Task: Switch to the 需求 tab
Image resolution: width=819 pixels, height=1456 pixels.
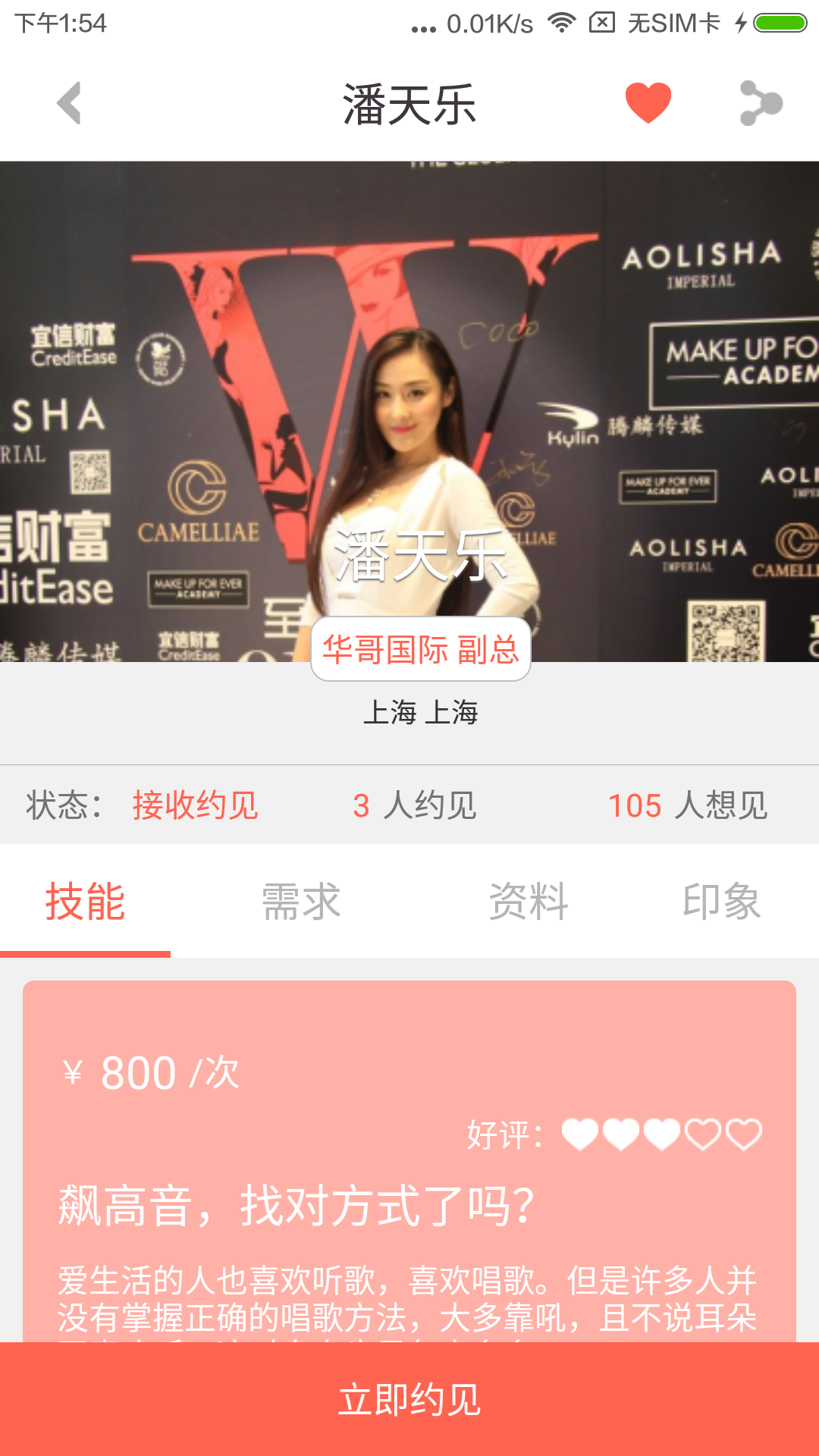Action: 301,902
